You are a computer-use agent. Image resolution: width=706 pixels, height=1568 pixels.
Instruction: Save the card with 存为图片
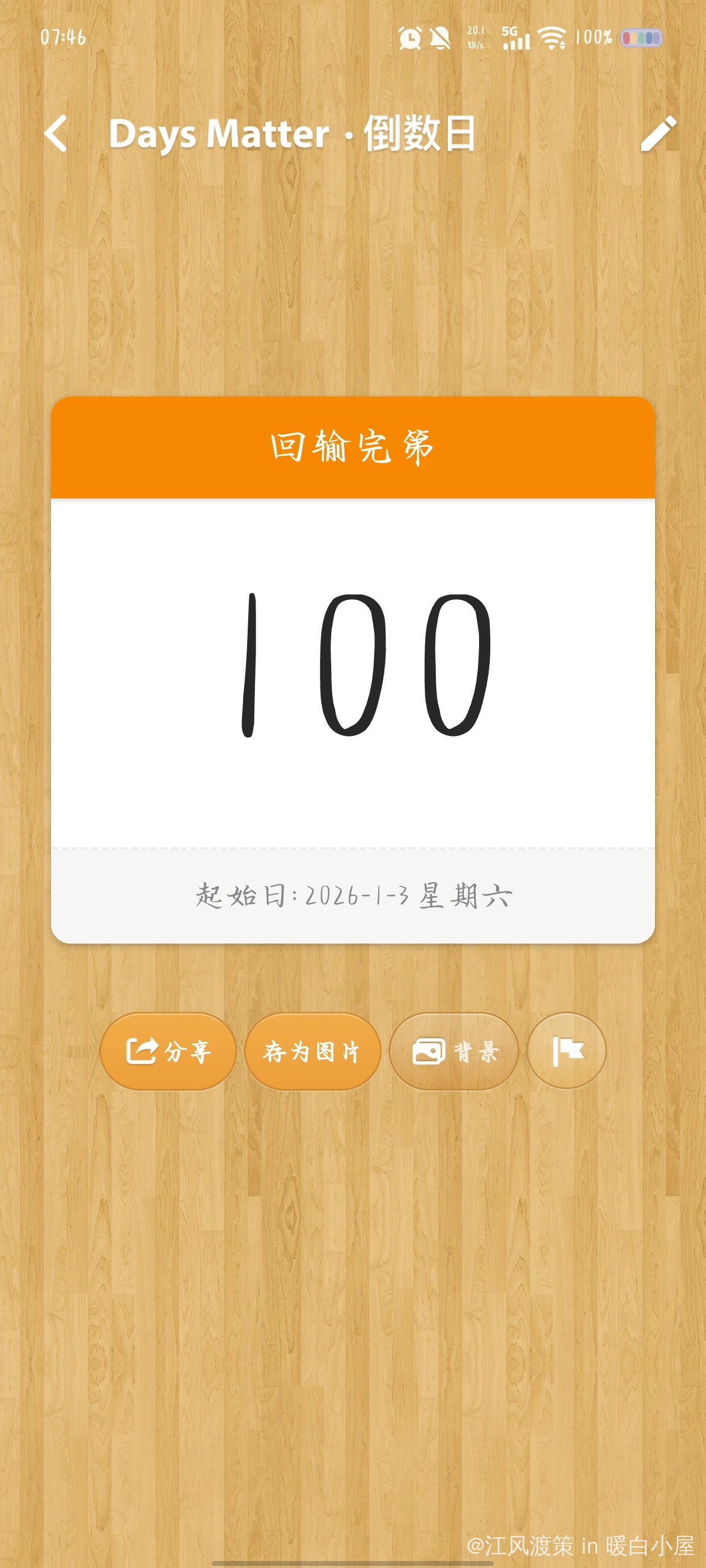(x=313, y=1051)
